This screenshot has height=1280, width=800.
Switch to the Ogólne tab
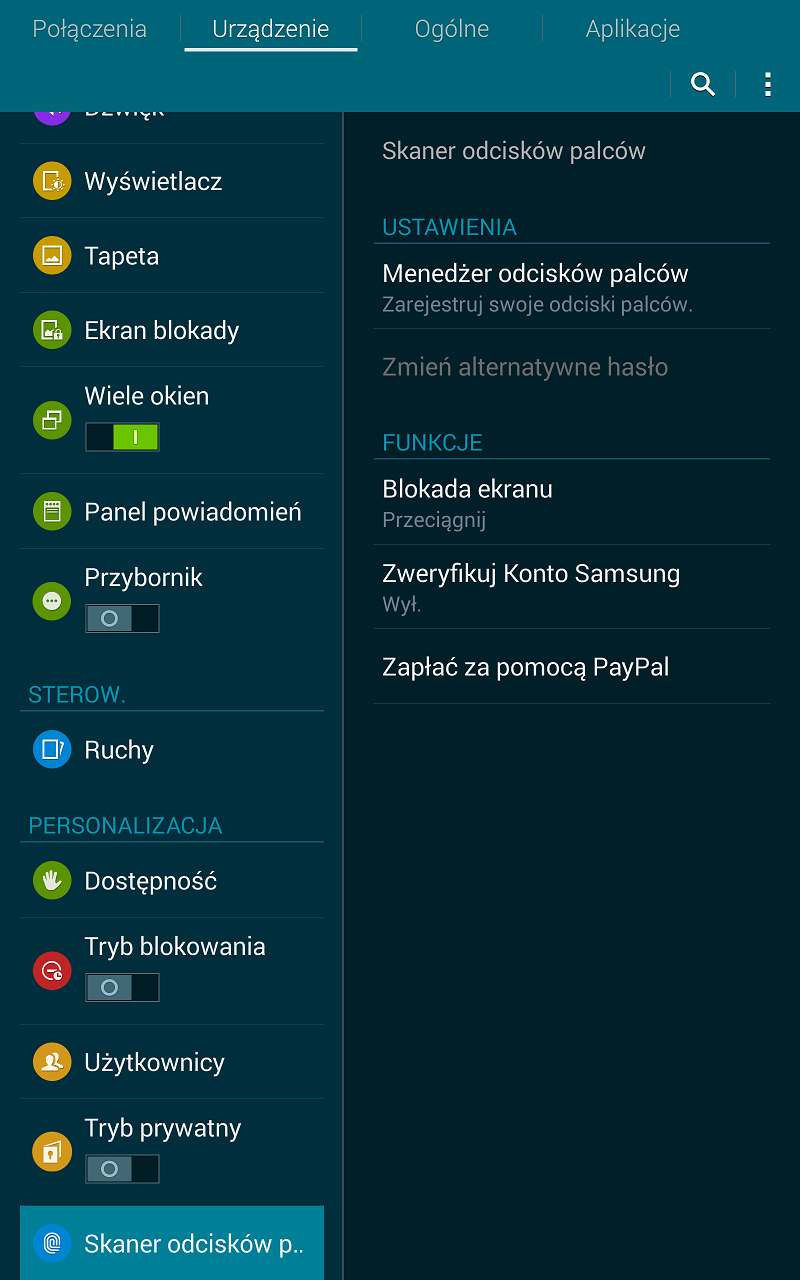pos(451,29)
